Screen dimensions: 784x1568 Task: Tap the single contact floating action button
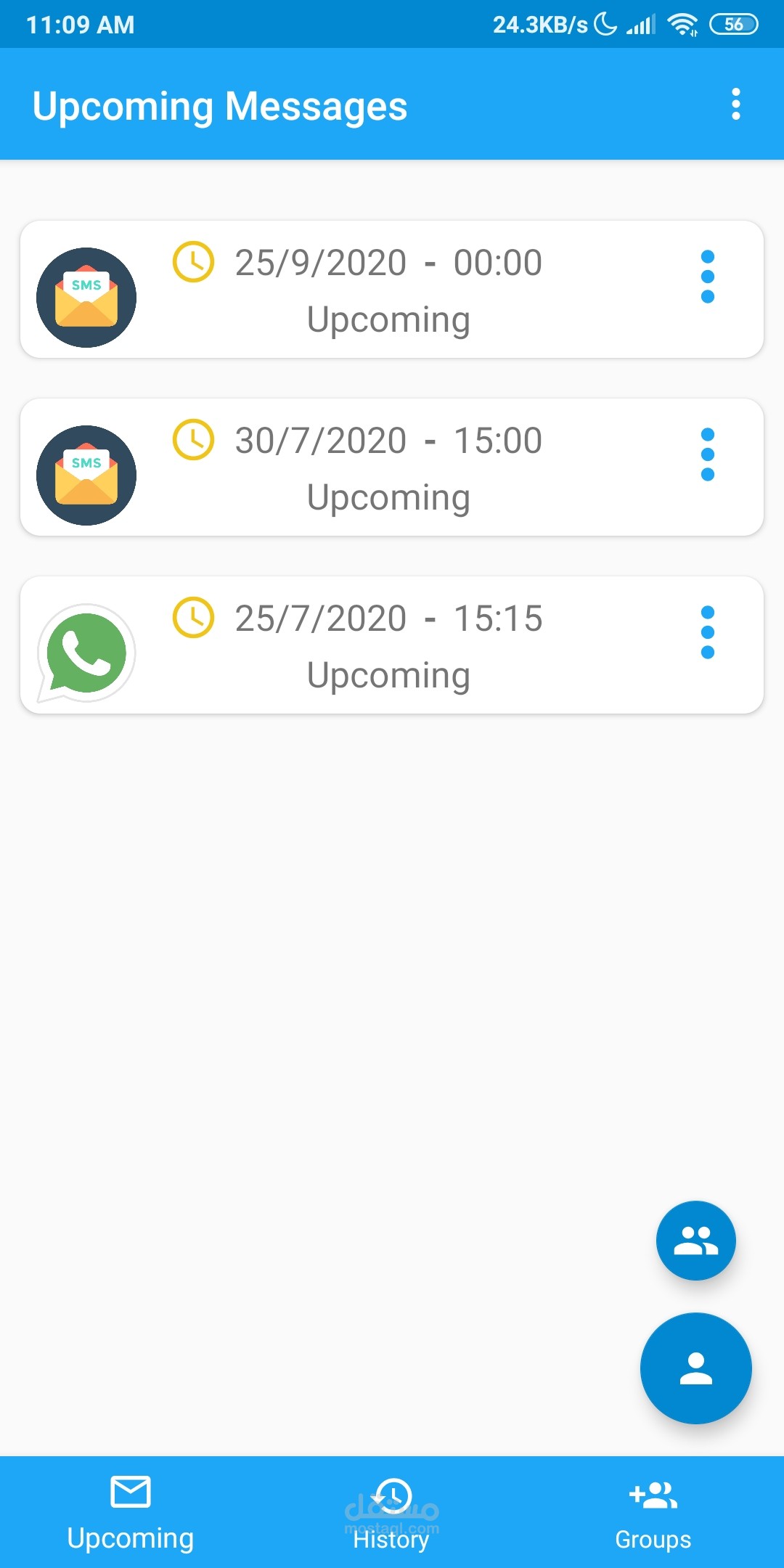695,1368
